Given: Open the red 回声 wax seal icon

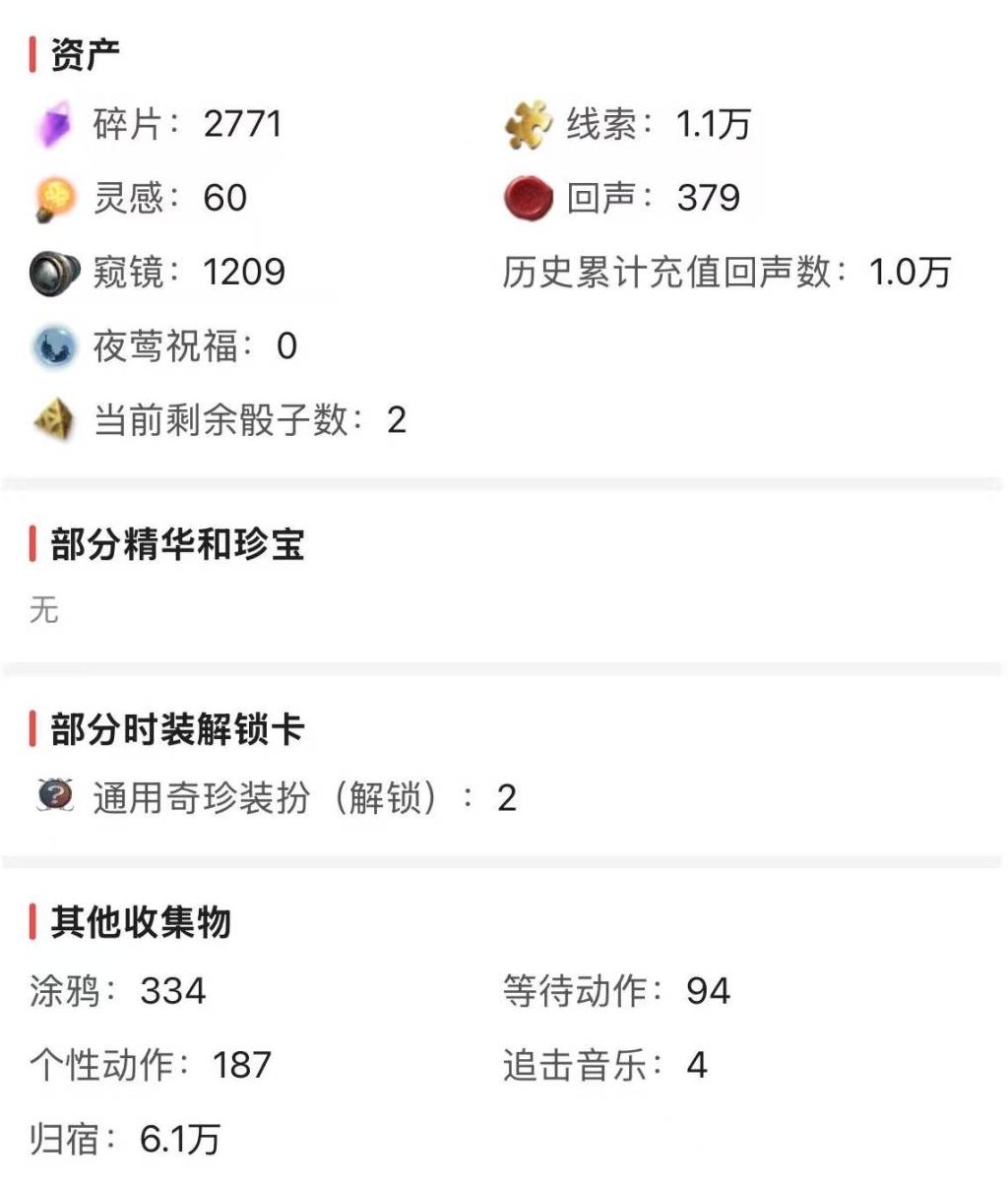Looking at the screenshot, I should (x=528, y=197).
